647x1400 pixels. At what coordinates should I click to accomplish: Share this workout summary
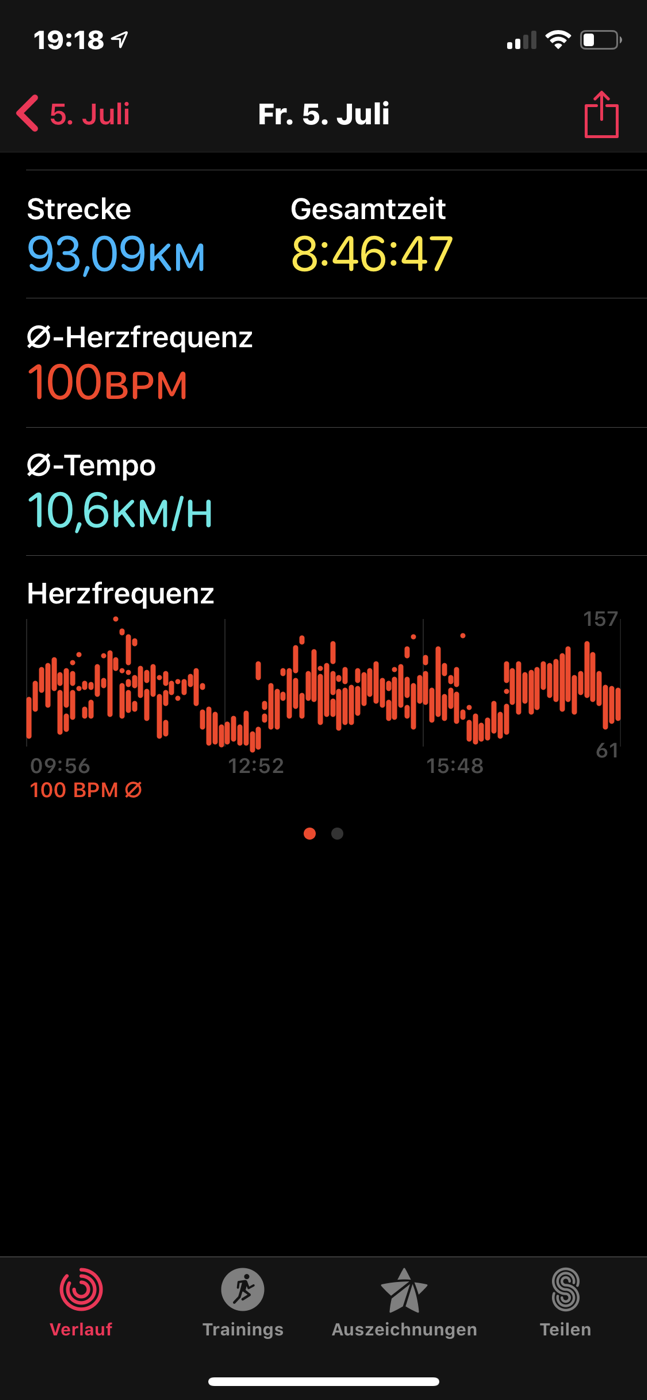[x=601, y=114]
